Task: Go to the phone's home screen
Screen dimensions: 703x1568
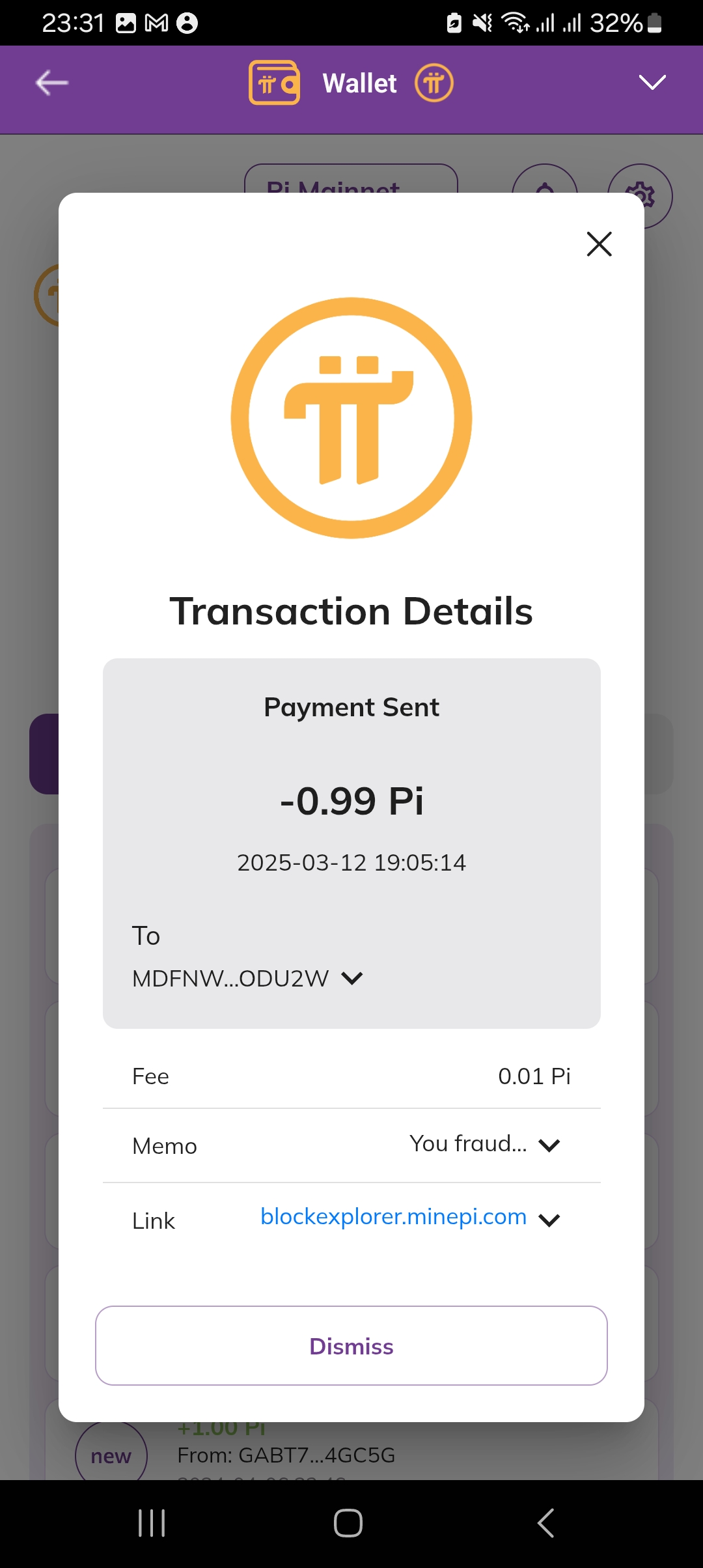Action: [x=348, y=1523]
